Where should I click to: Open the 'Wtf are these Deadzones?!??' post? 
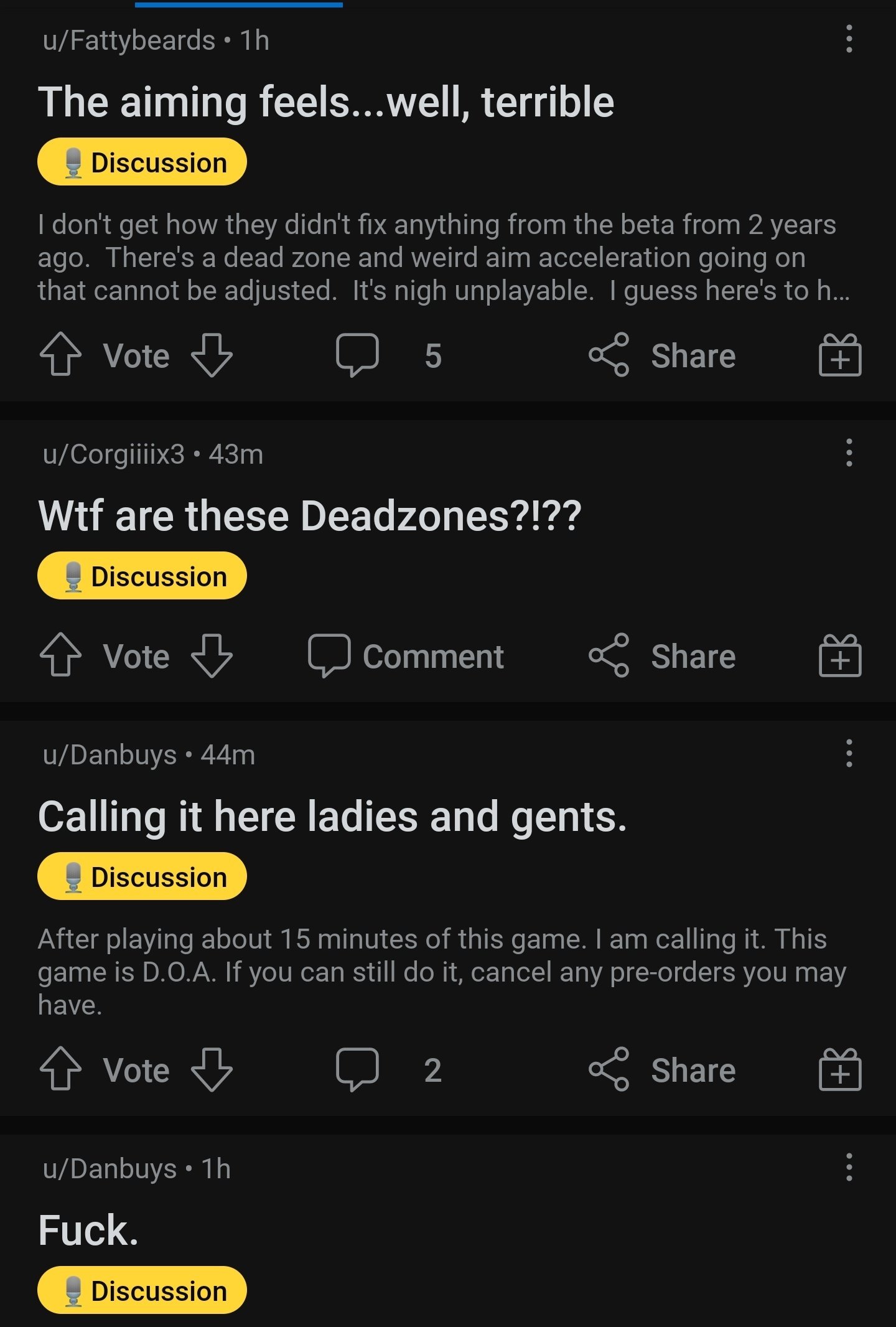[309, 516]
